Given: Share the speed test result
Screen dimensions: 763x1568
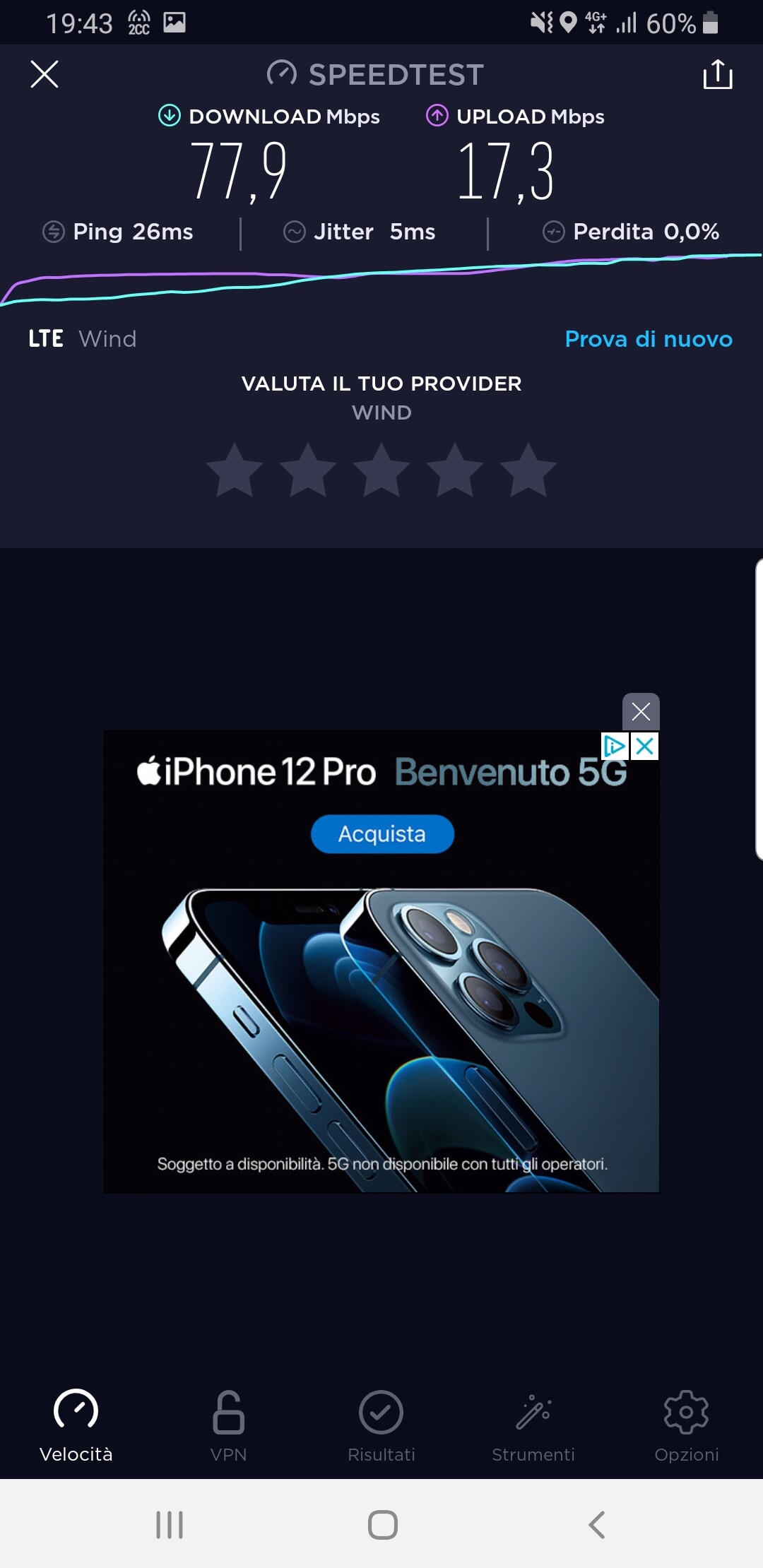Looking at the screenshot, I should 718,74.
